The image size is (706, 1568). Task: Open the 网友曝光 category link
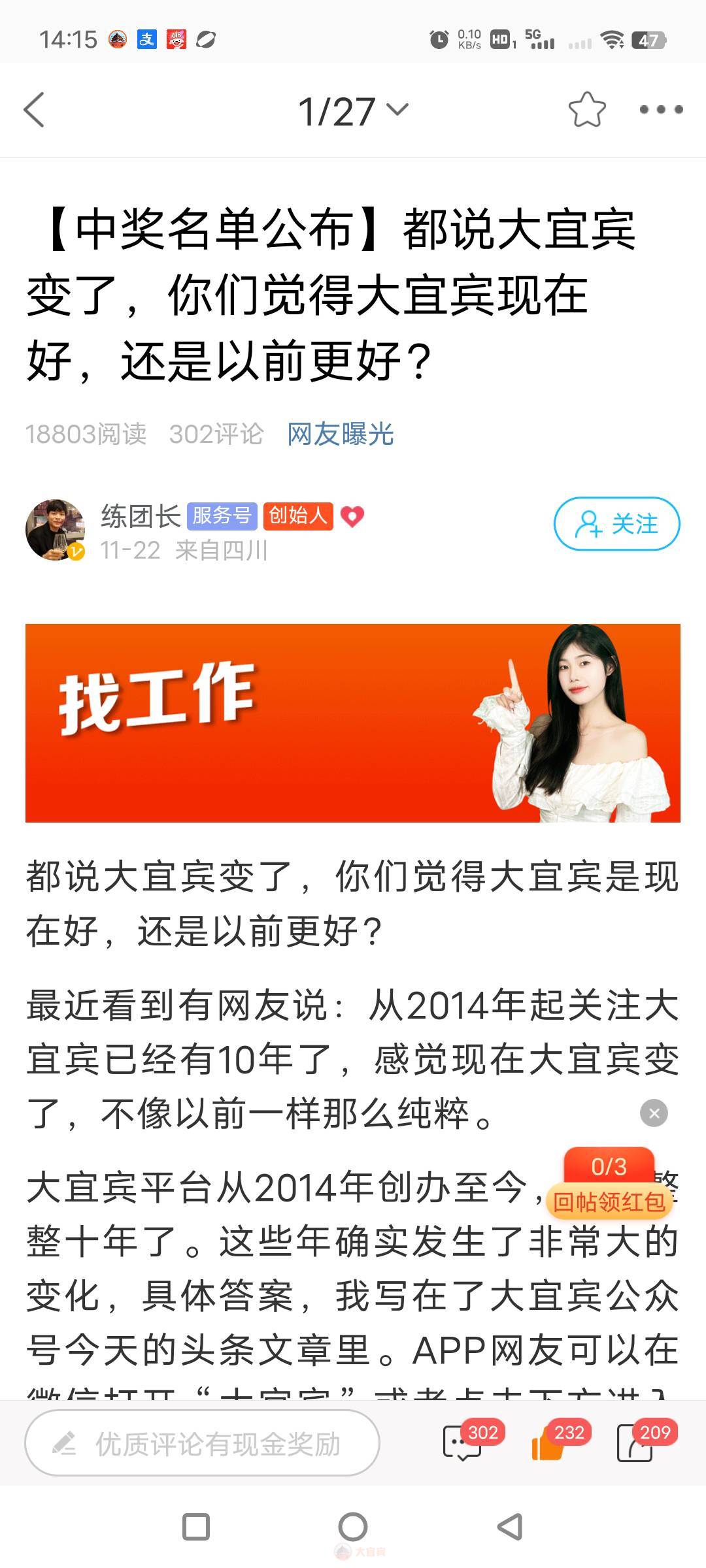coord(340,434)
